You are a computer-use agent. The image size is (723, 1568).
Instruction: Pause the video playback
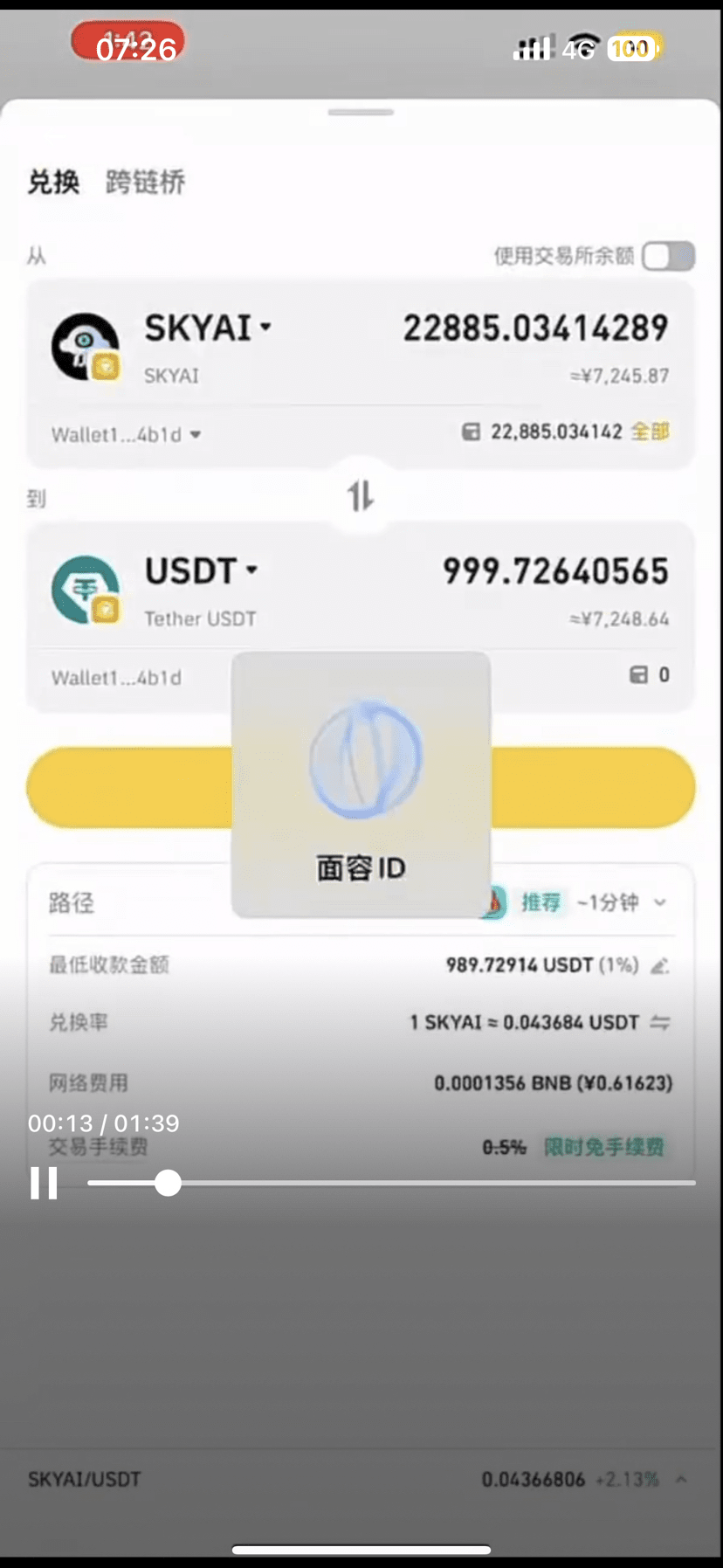tap(44, 1183)
